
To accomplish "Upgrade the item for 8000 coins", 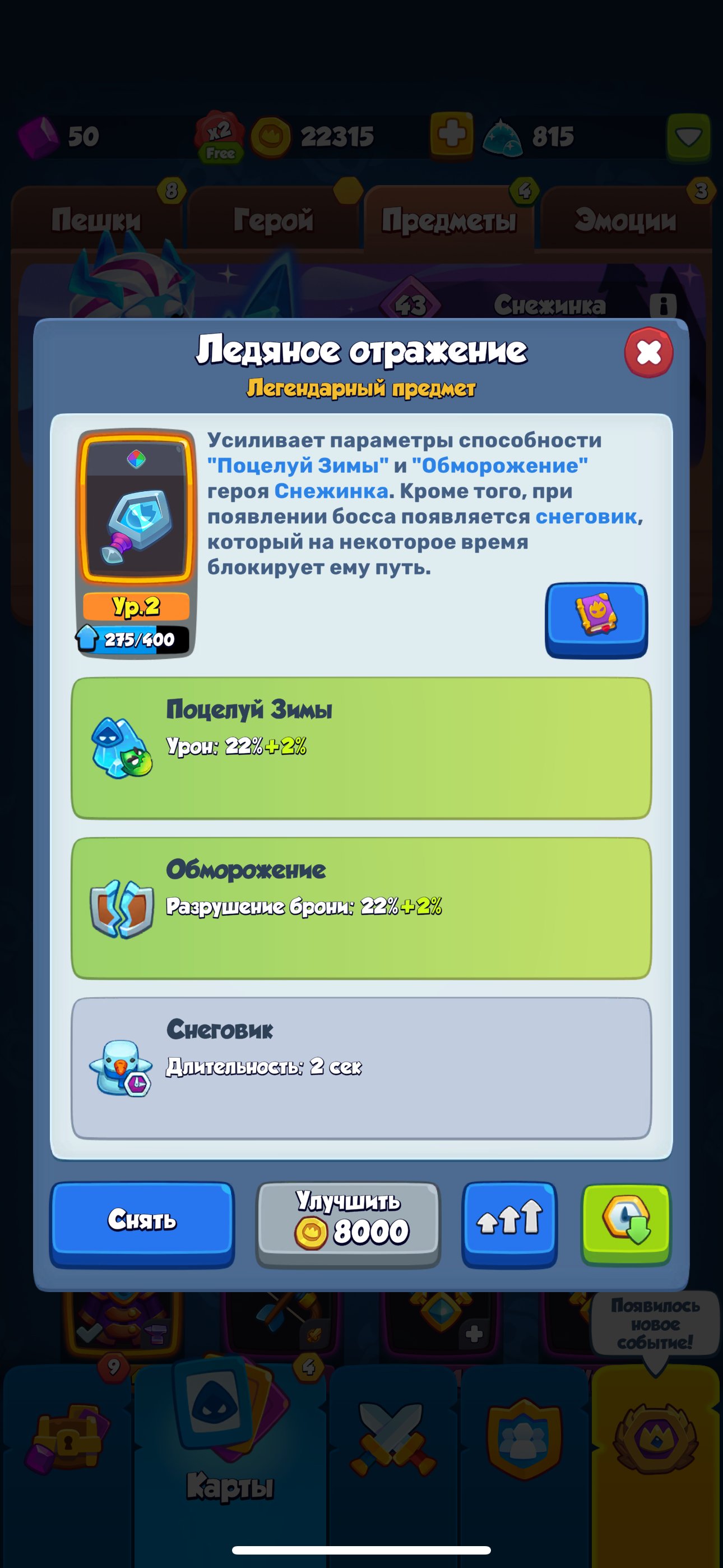I will click(x=348, y=1224).
